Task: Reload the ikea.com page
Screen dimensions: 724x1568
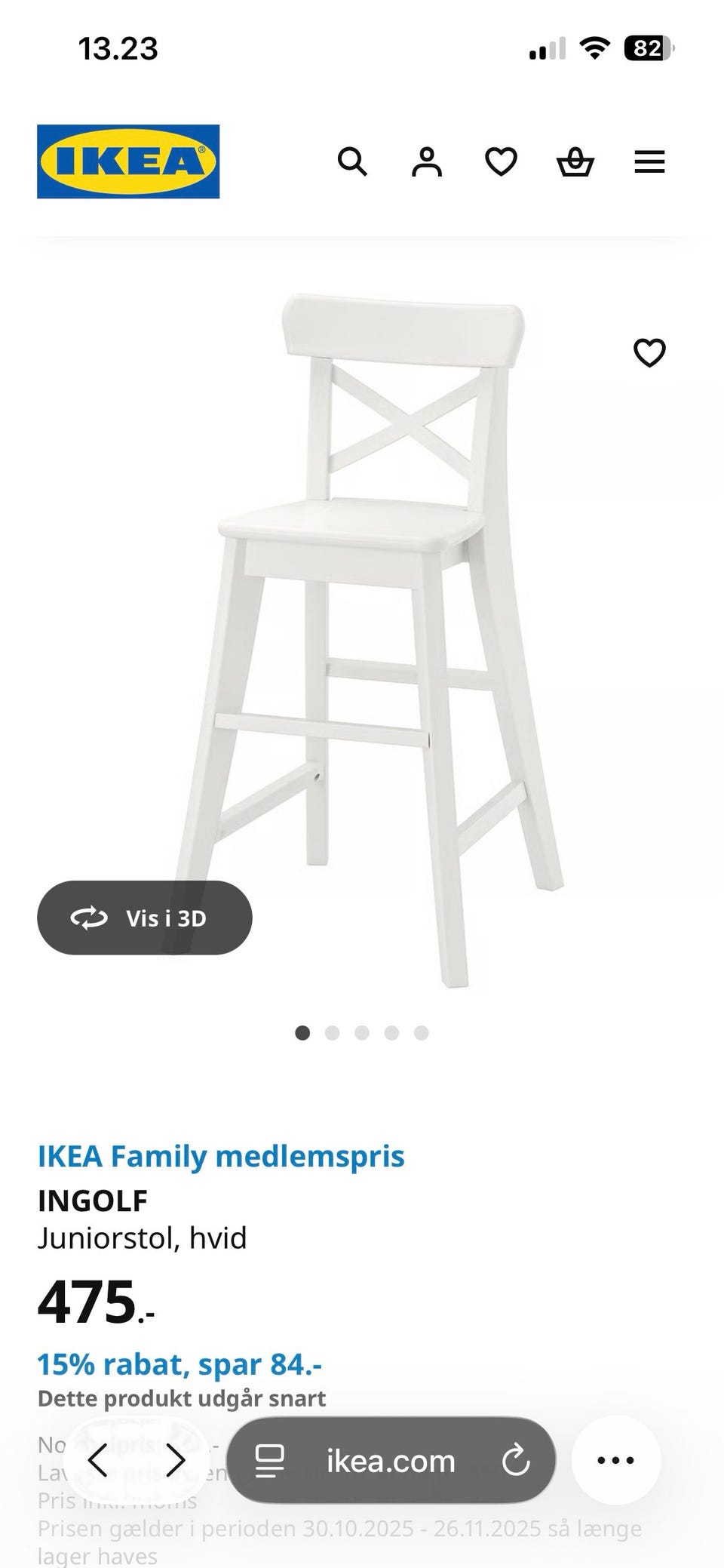Action: point(516,1461)
